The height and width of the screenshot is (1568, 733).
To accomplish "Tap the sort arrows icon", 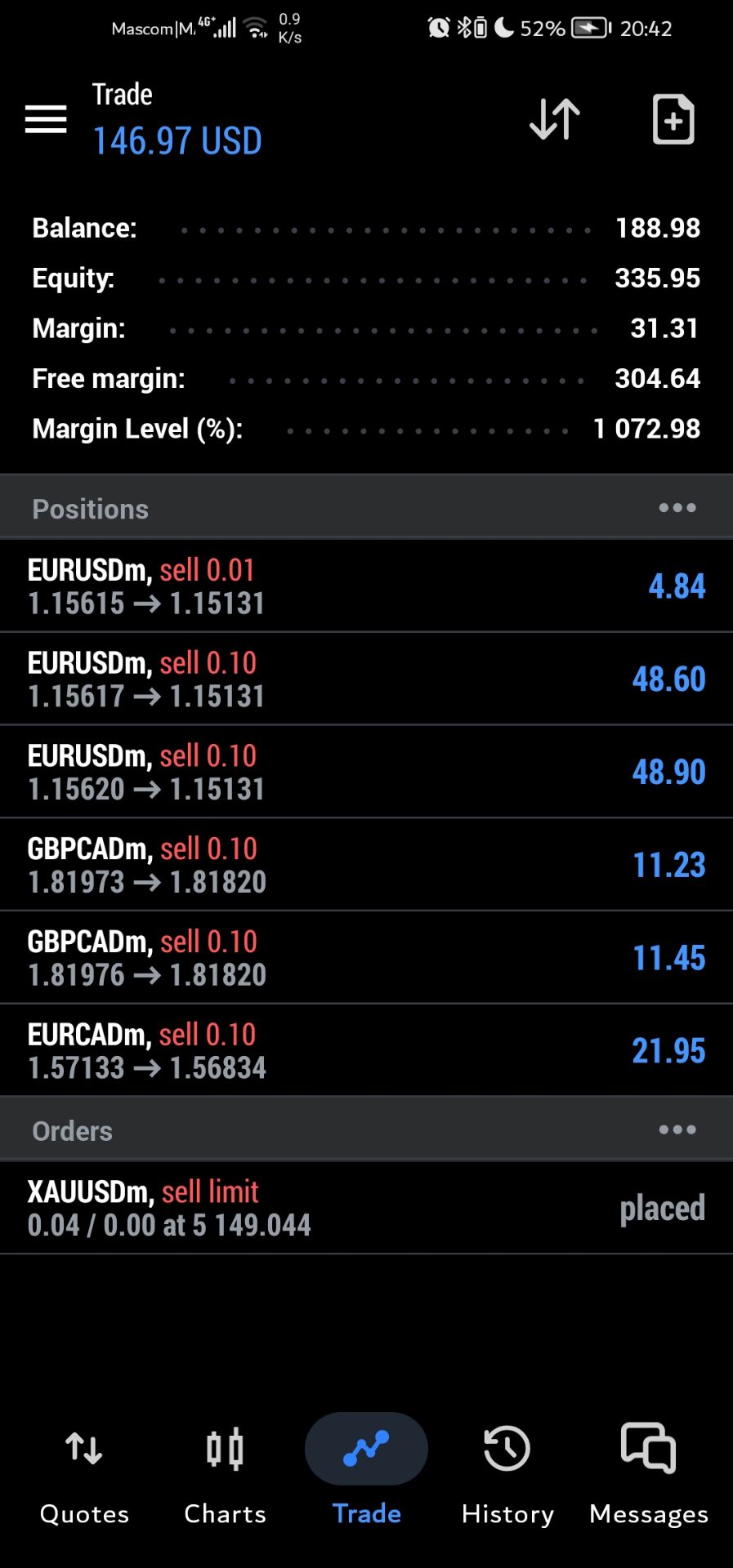I will (555, 119).
